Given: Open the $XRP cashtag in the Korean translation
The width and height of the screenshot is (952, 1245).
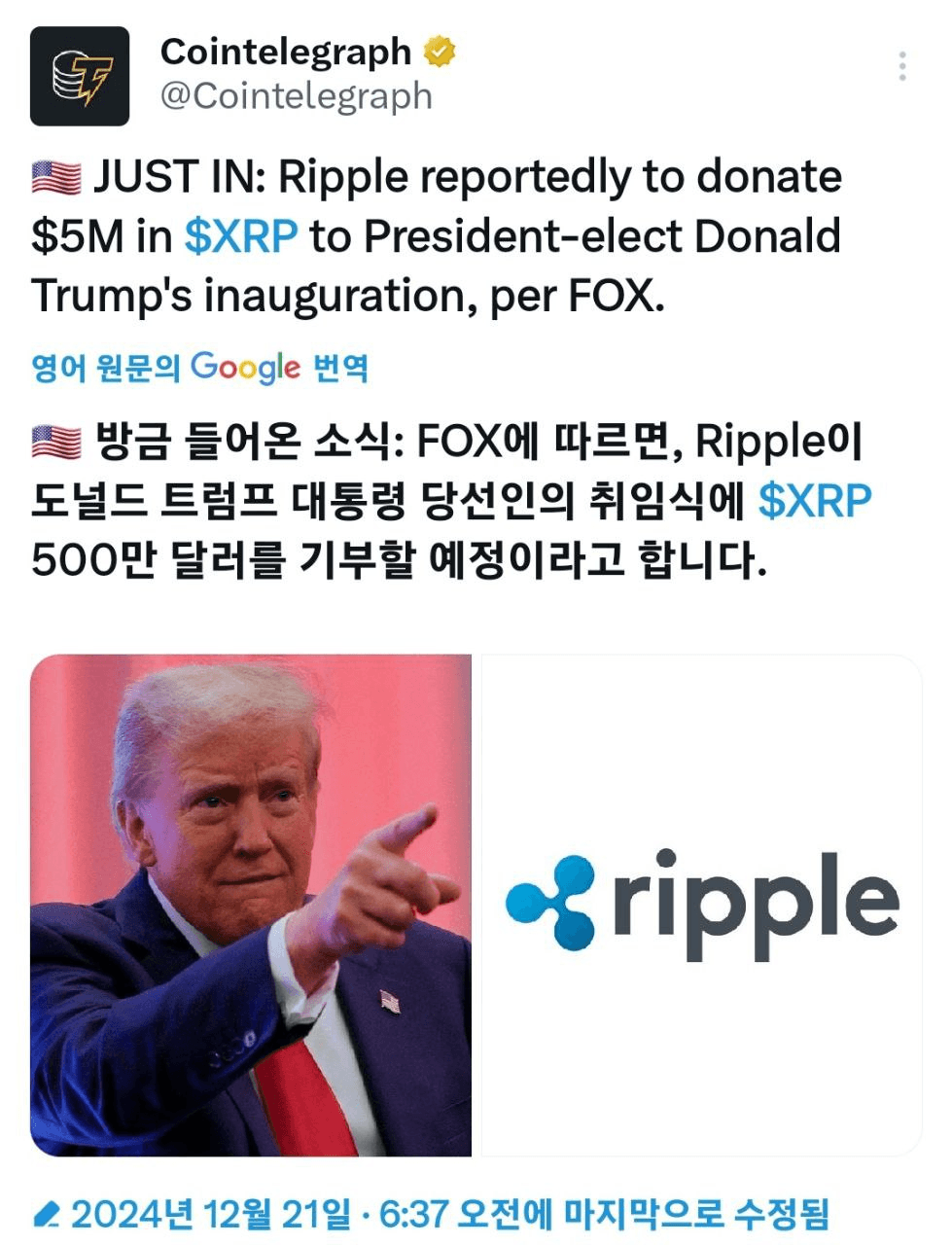Looking at the screenshot, I should [x=814, y=501].
